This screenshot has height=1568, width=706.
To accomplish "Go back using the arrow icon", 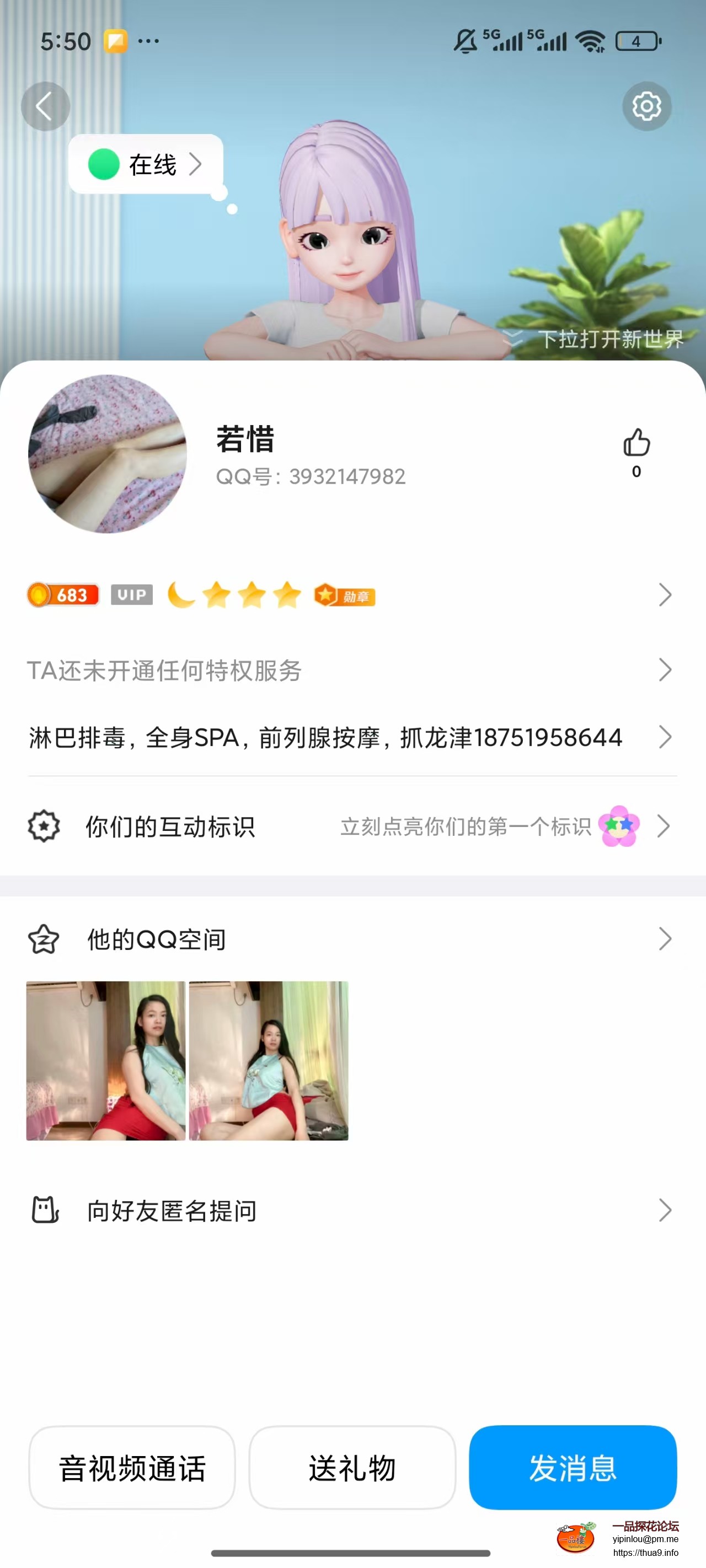I will (45, 106).
